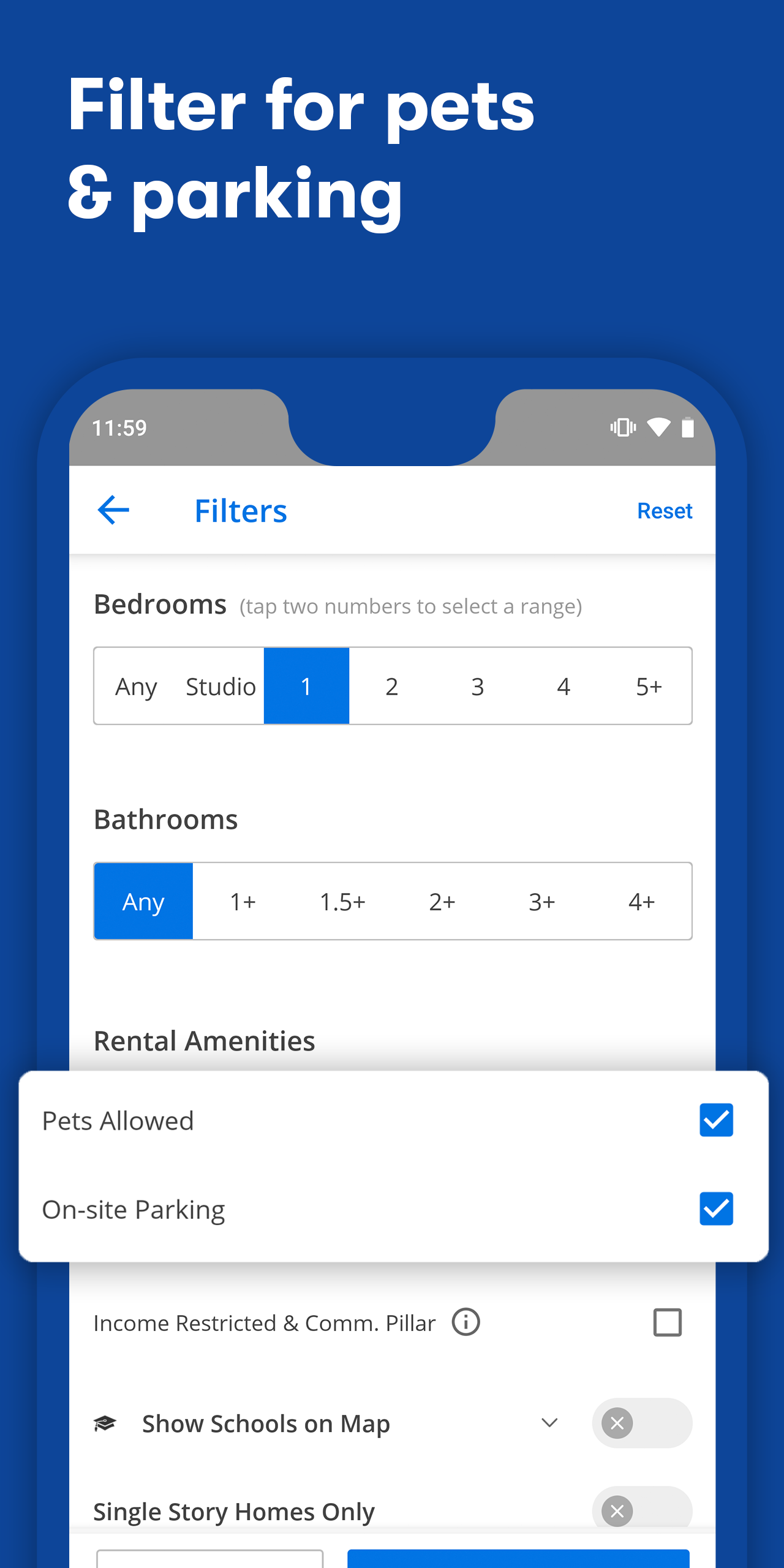Uncheck the Pets Allowed option
The width and height of the screenshot is (784, 1568).
coord(715,1121)
